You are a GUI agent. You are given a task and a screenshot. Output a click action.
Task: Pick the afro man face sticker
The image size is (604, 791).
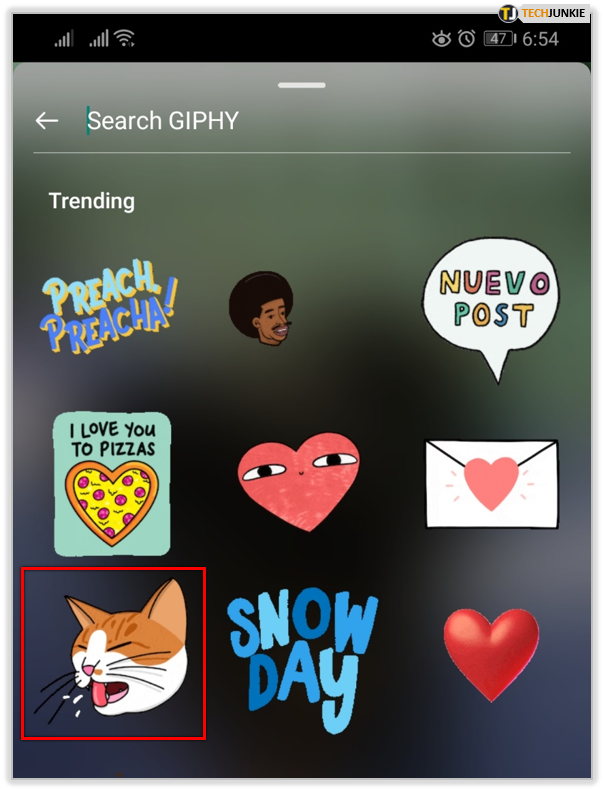point(262,308)
